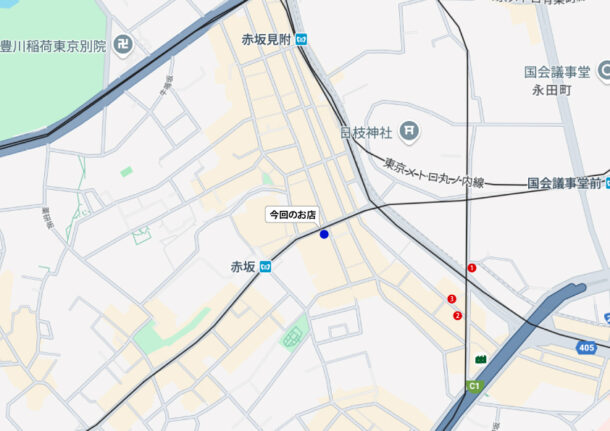Tap the red marker numbered 1
Image resolution: width=610 pixels, height=431 pixels.
click(x=472, y=268)
